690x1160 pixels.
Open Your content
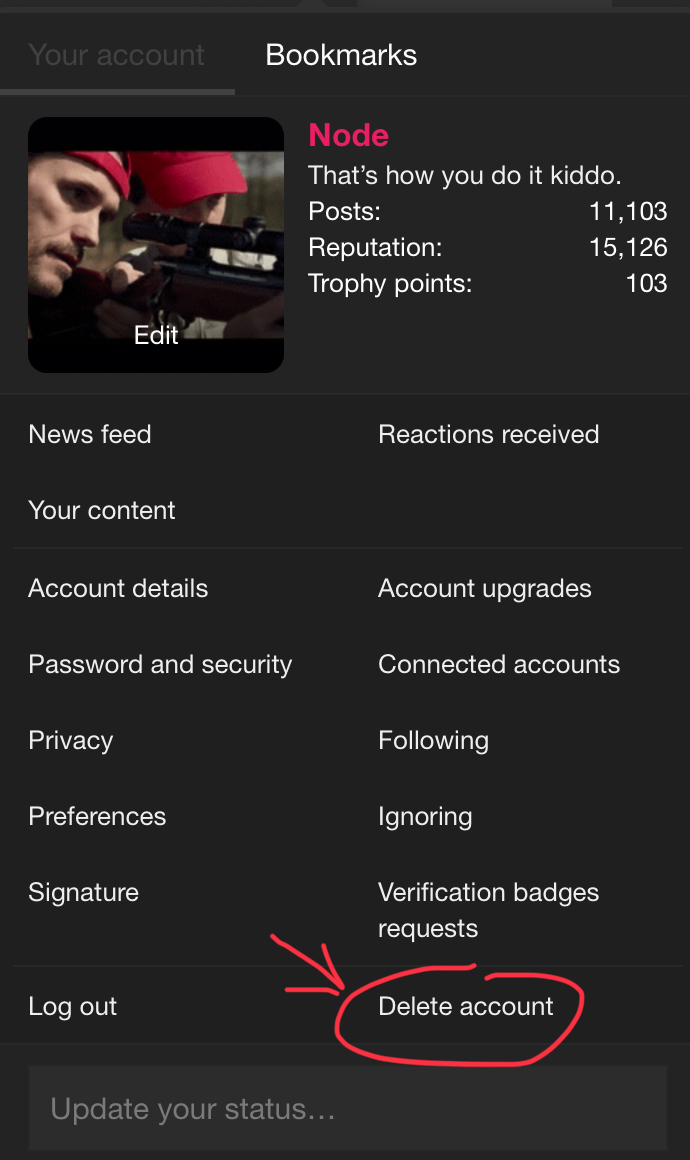click(x=102, y=510)
